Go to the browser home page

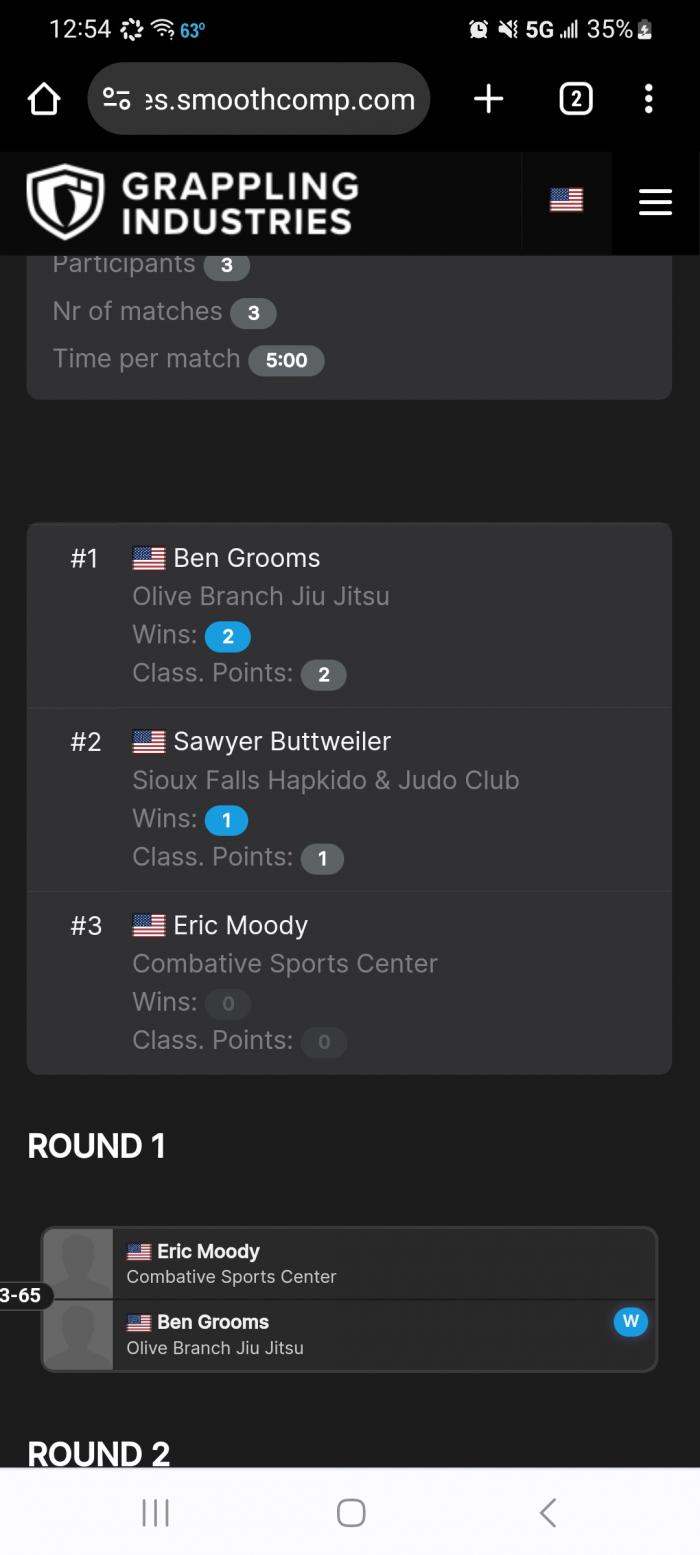pos(44,99)
